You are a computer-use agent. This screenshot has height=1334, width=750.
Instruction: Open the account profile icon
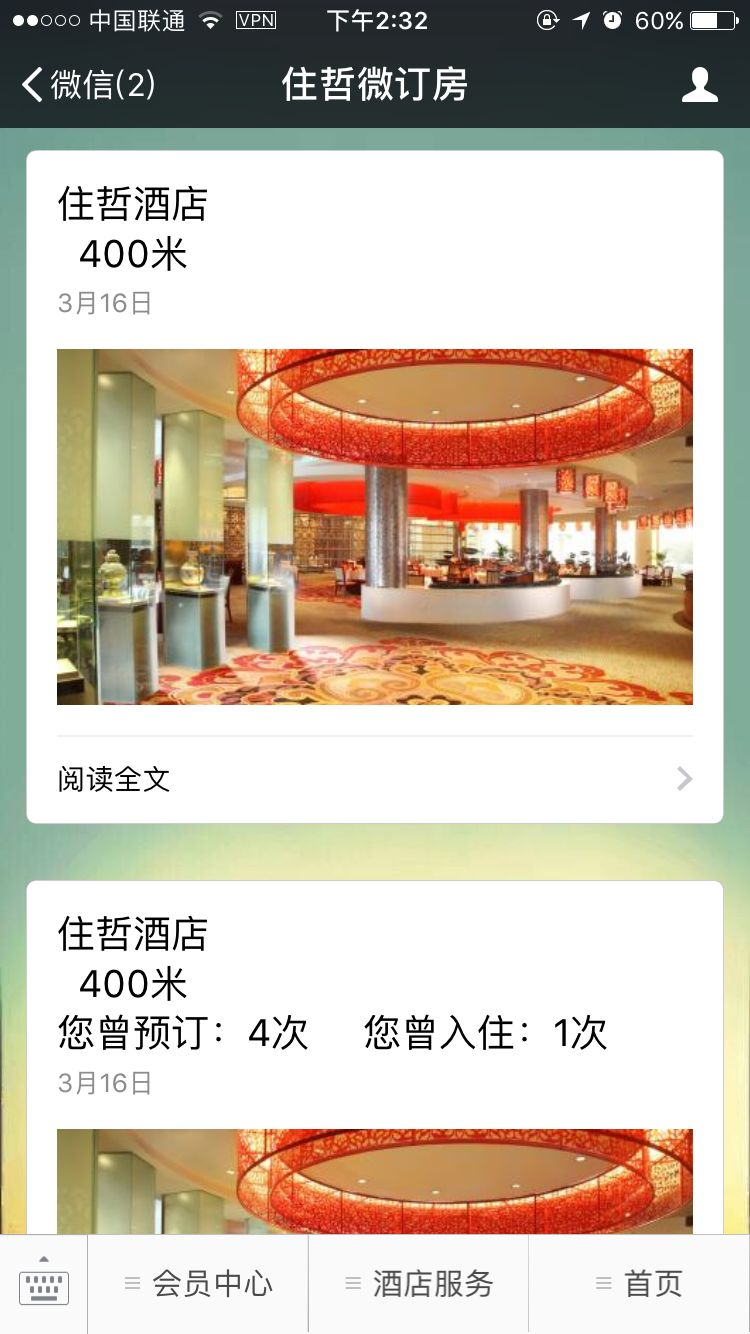(x=699, y=85)
